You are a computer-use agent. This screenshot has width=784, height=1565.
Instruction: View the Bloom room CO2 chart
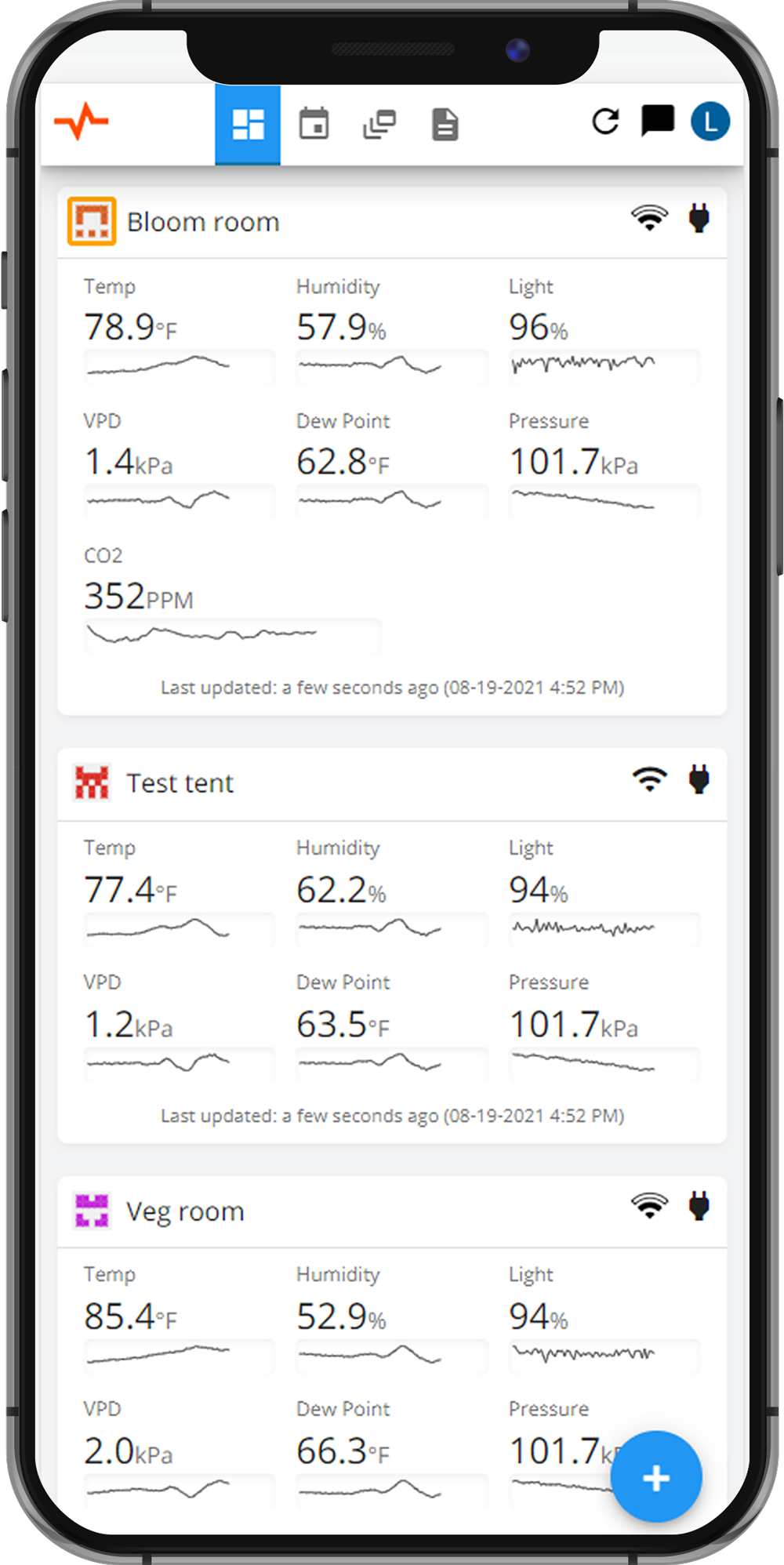click(232, 634)
